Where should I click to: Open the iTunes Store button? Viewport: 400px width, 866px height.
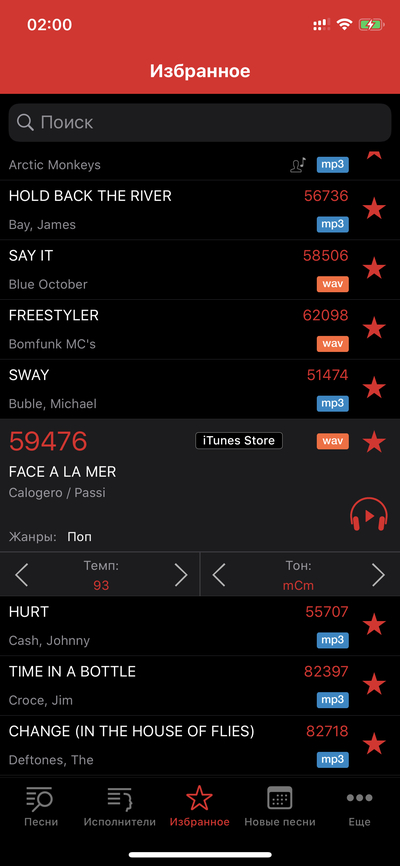point(239,441)
